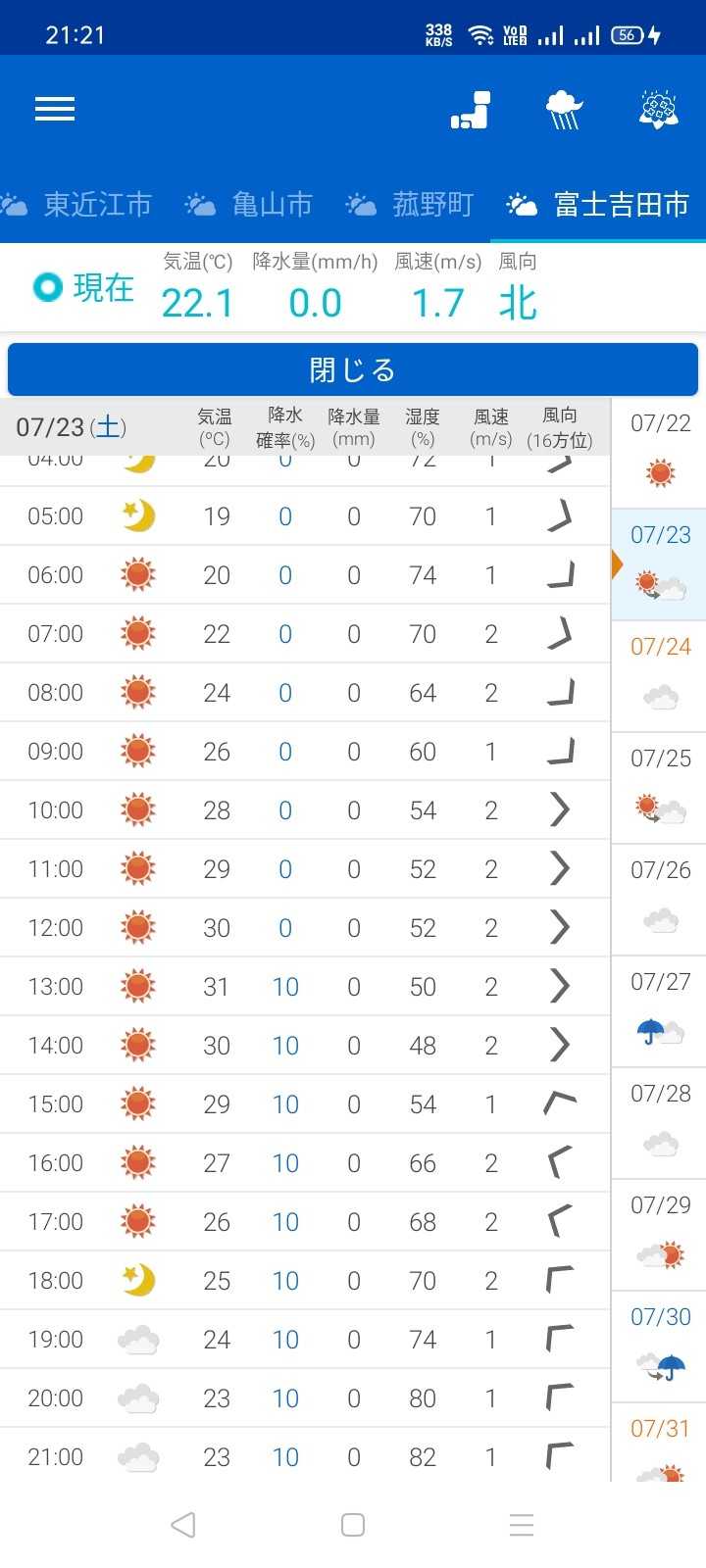Select the 07/22 forecast date

coord(660,452)
